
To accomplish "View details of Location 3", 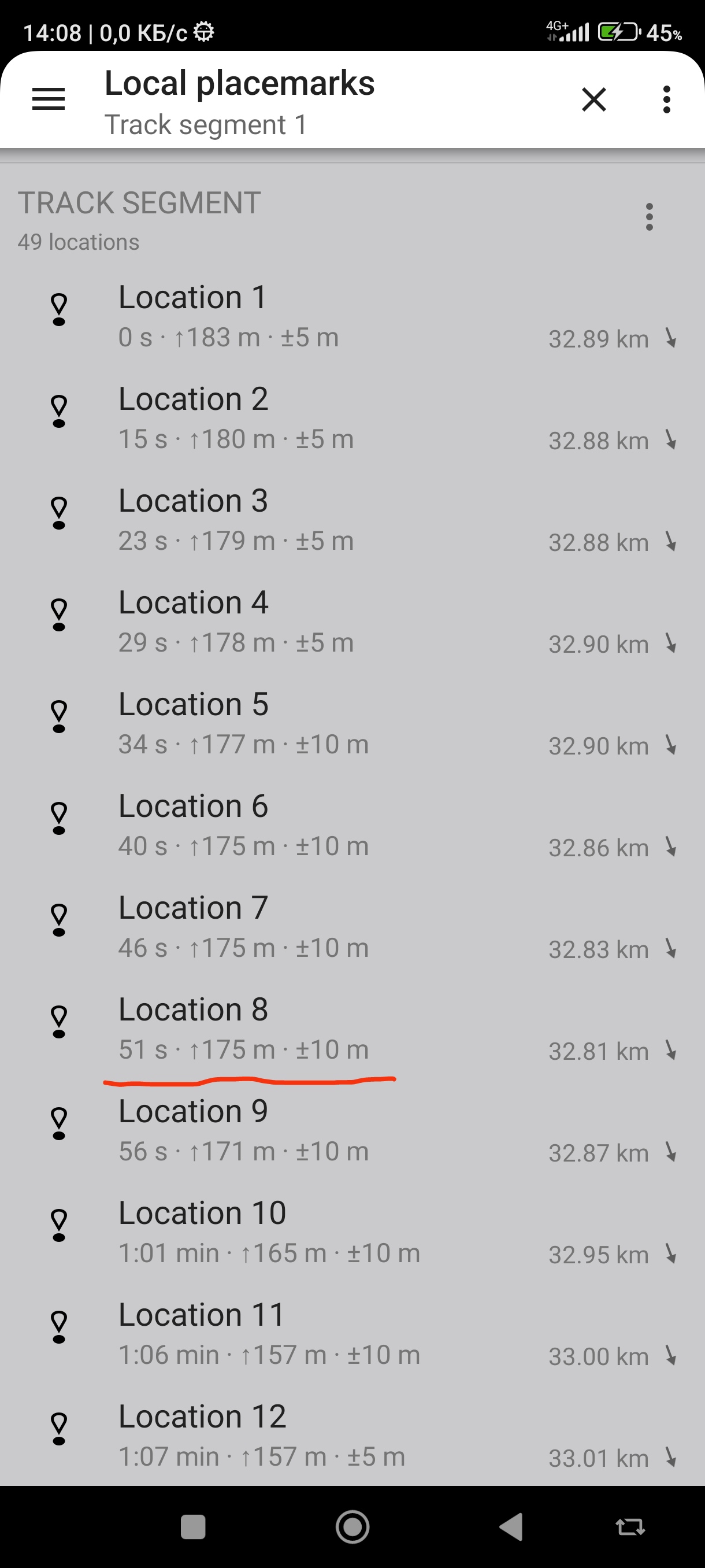I will (352, 520).
